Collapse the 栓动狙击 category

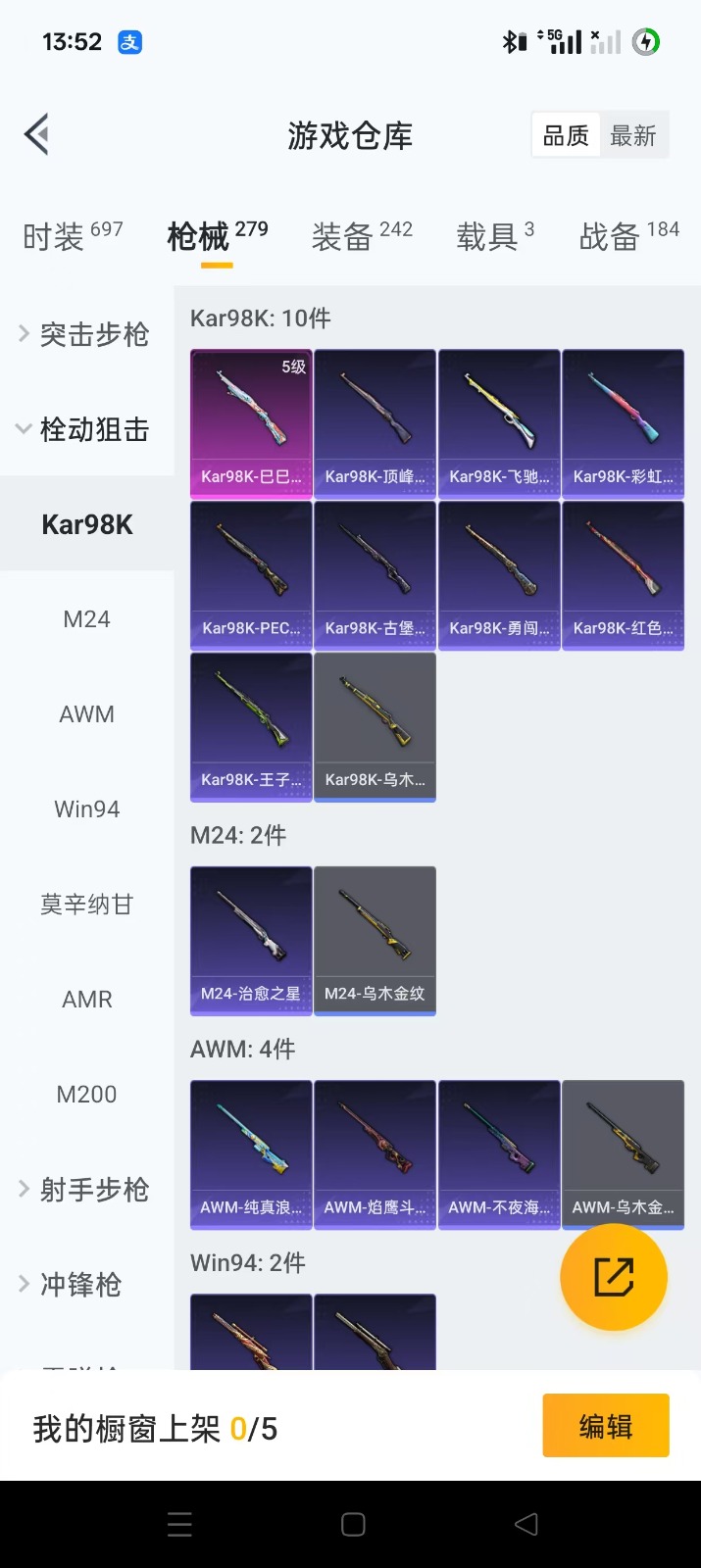click(86, 430)
